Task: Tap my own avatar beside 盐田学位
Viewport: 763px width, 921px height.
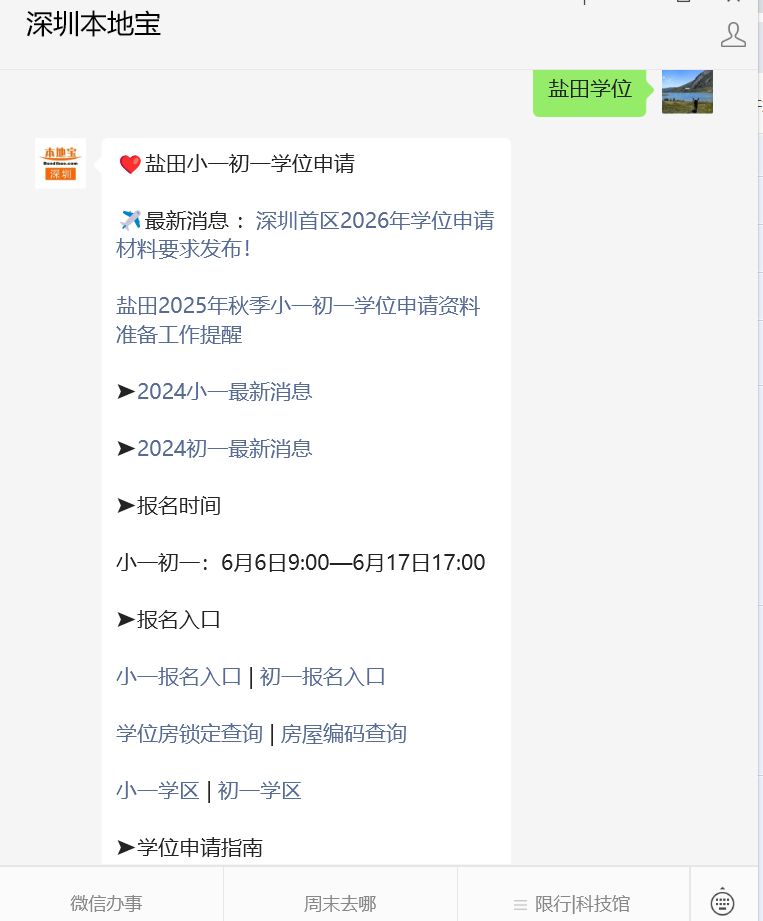Action: (x=687, y=91)
